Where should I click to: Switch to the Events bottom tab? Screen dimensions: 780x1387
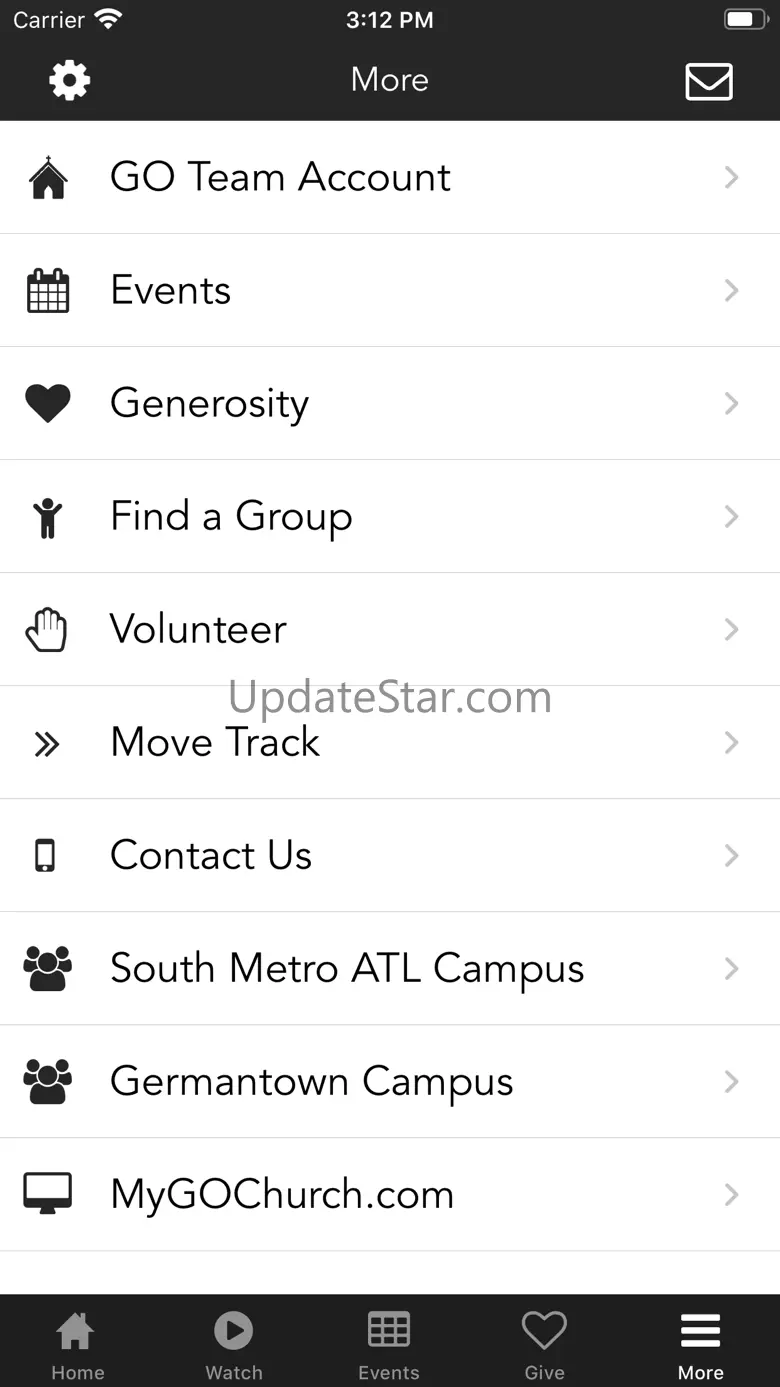coord(389,1344)
